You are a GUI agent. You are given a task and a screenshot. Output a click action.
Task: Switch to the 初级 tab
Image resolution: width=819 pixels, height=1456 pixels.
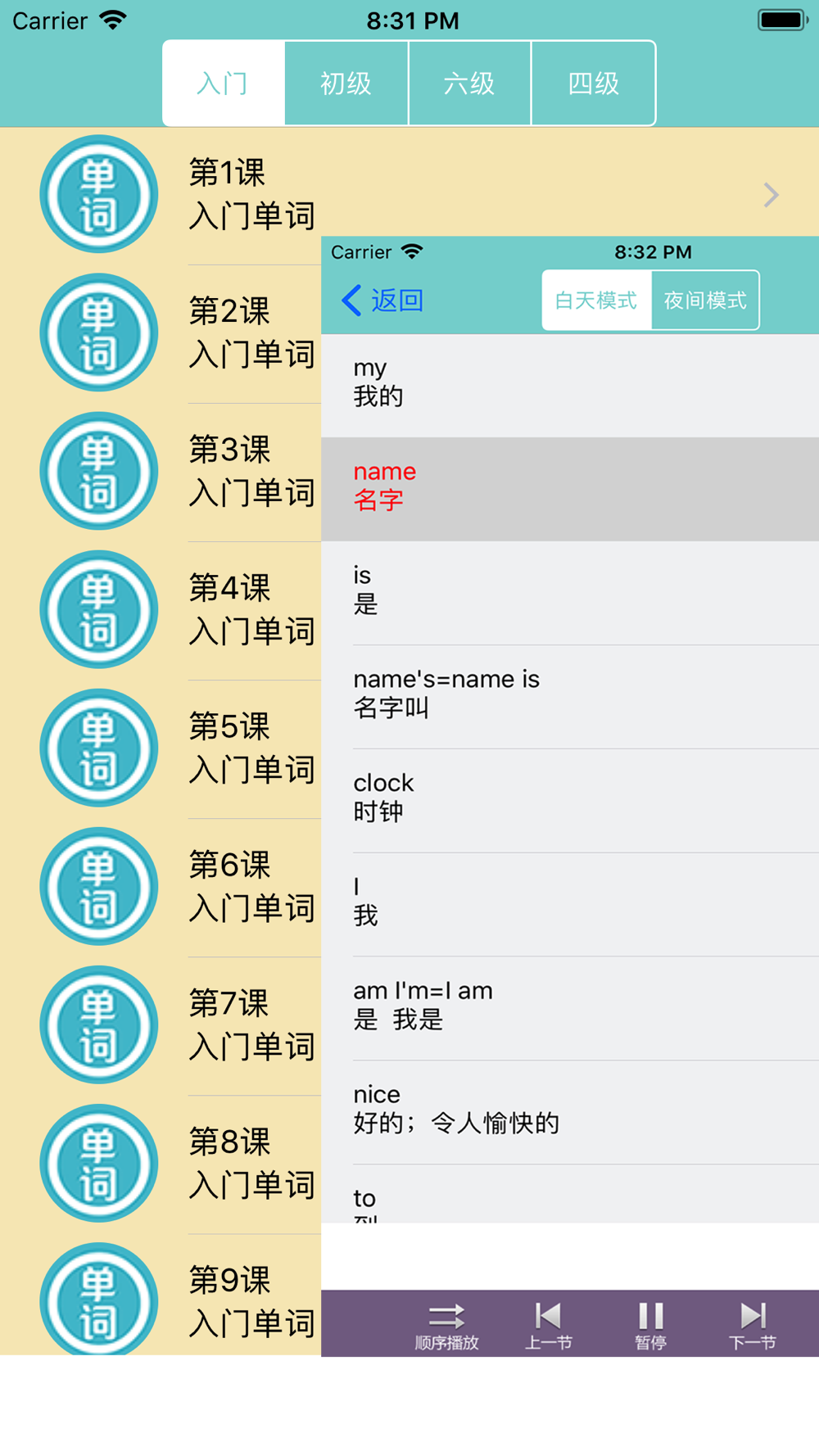(x=346, y=83)
